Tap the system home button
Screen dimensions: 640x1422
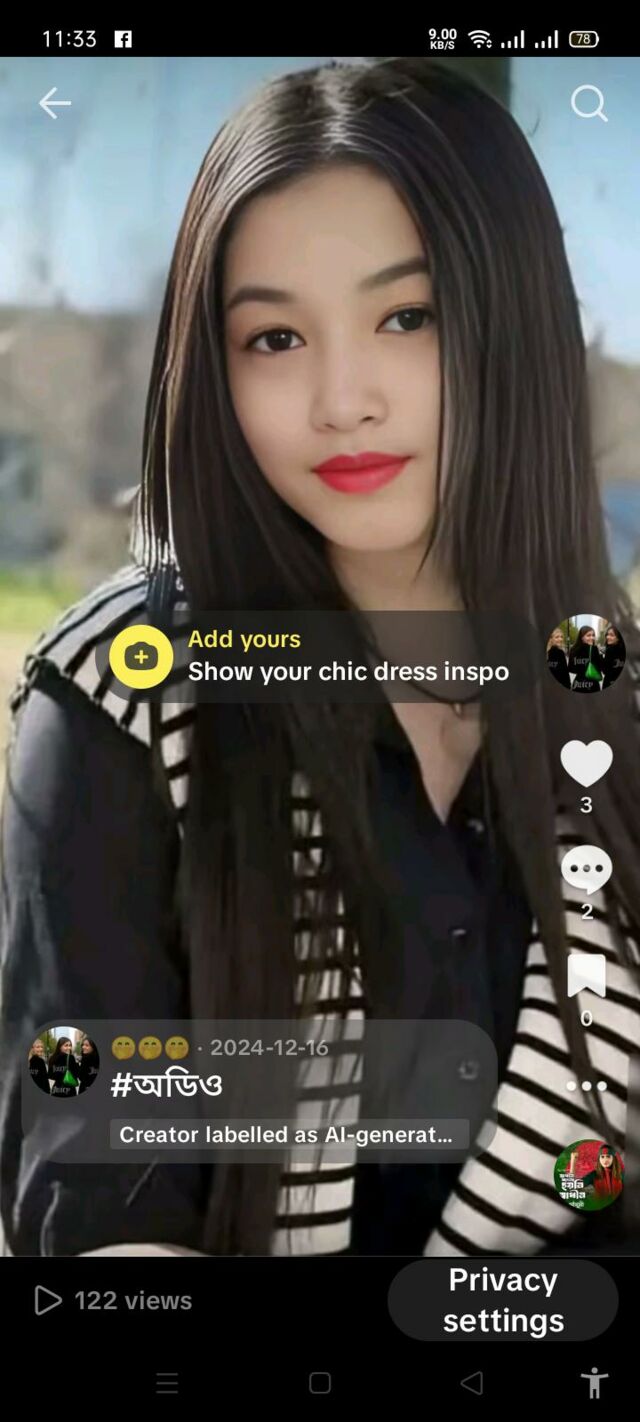point(320,1383)
